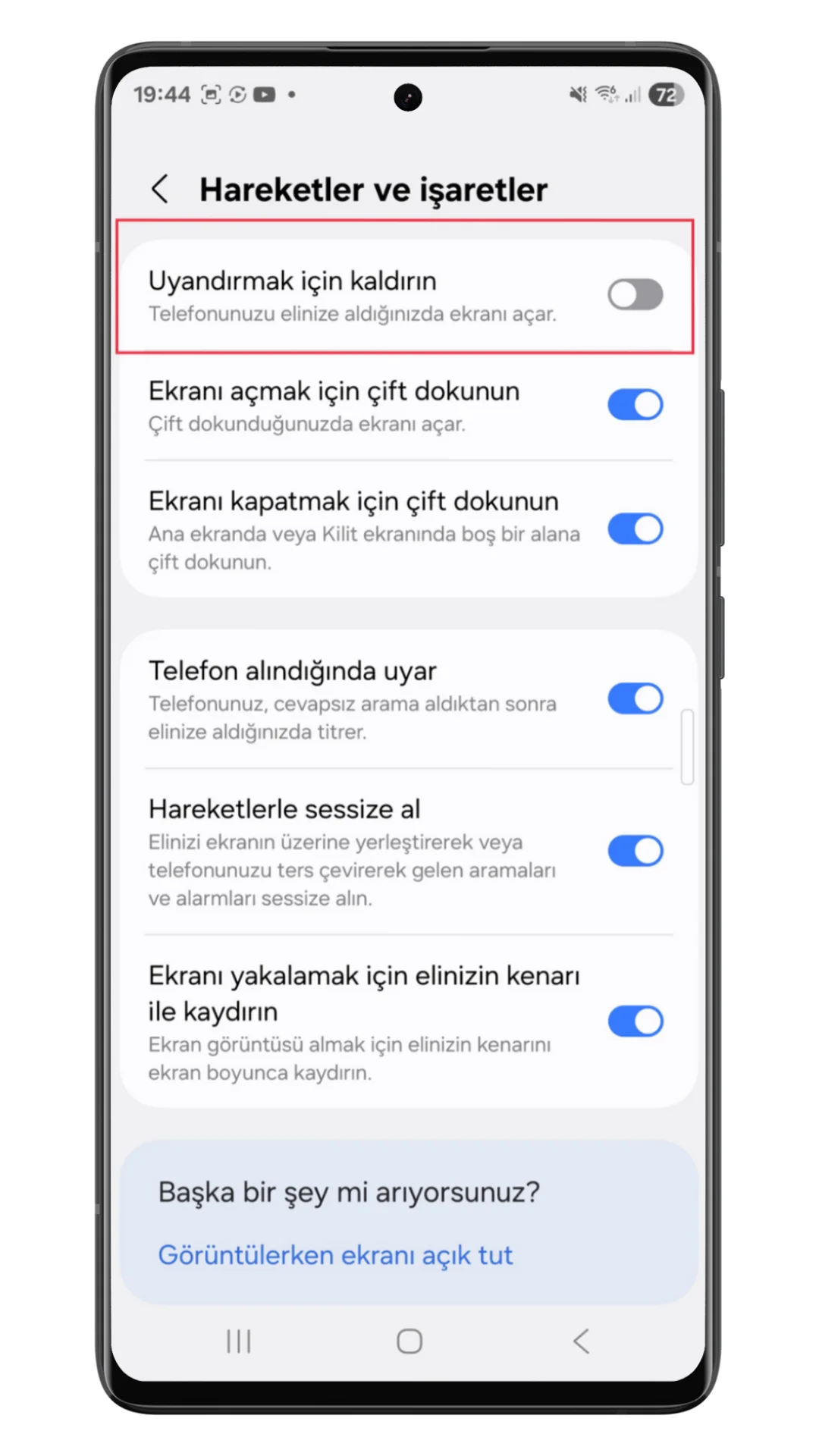Screen dimensions: 819x1456
Task: Tap the home button in navigation bar
Action: (409, 1341)
